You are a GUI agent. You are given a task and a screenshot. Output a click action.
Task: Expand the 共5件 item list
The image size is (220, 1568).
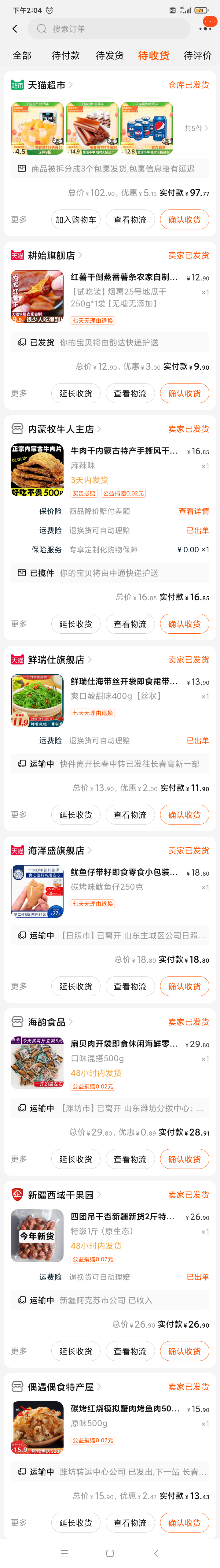[196, 128]
